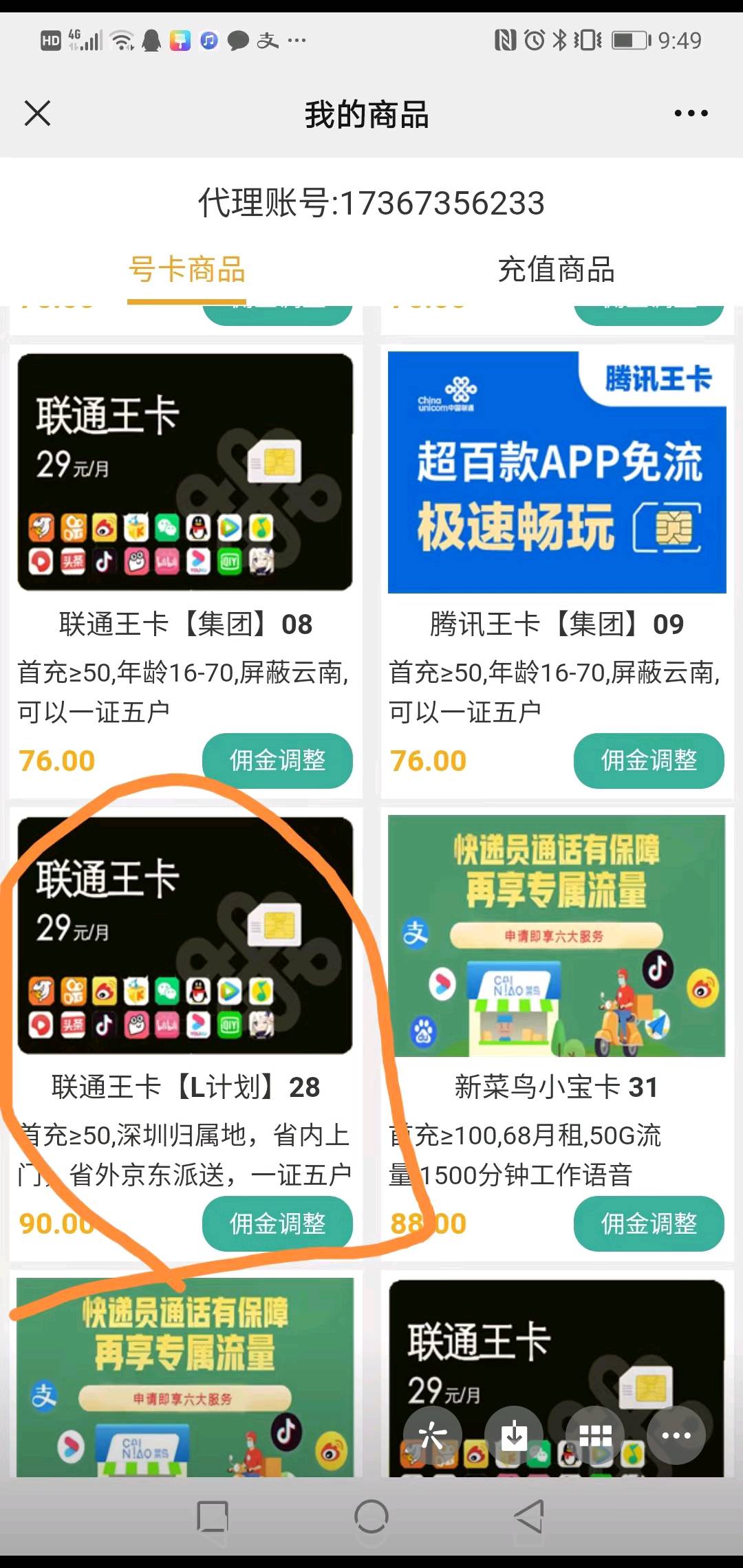Image resolution: width=743 pixels, height=1568 pixels.
Task: Tap 佣金调整 for 联通王卡【集团】08
Action: click(277, 761)
